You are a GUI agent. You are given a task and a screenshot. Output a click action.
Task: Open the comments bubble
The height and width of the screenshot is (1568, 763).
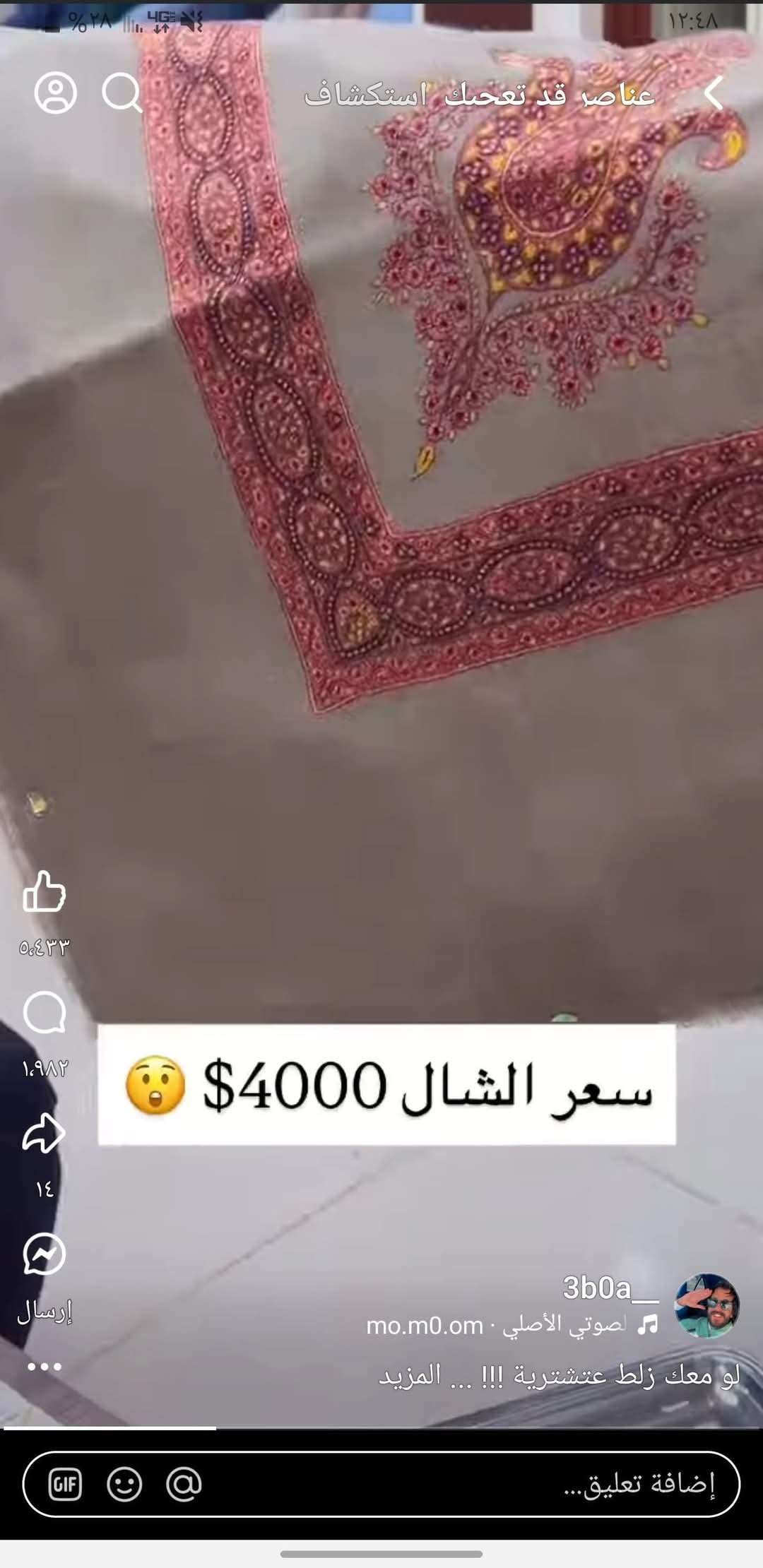(45, 1013)
